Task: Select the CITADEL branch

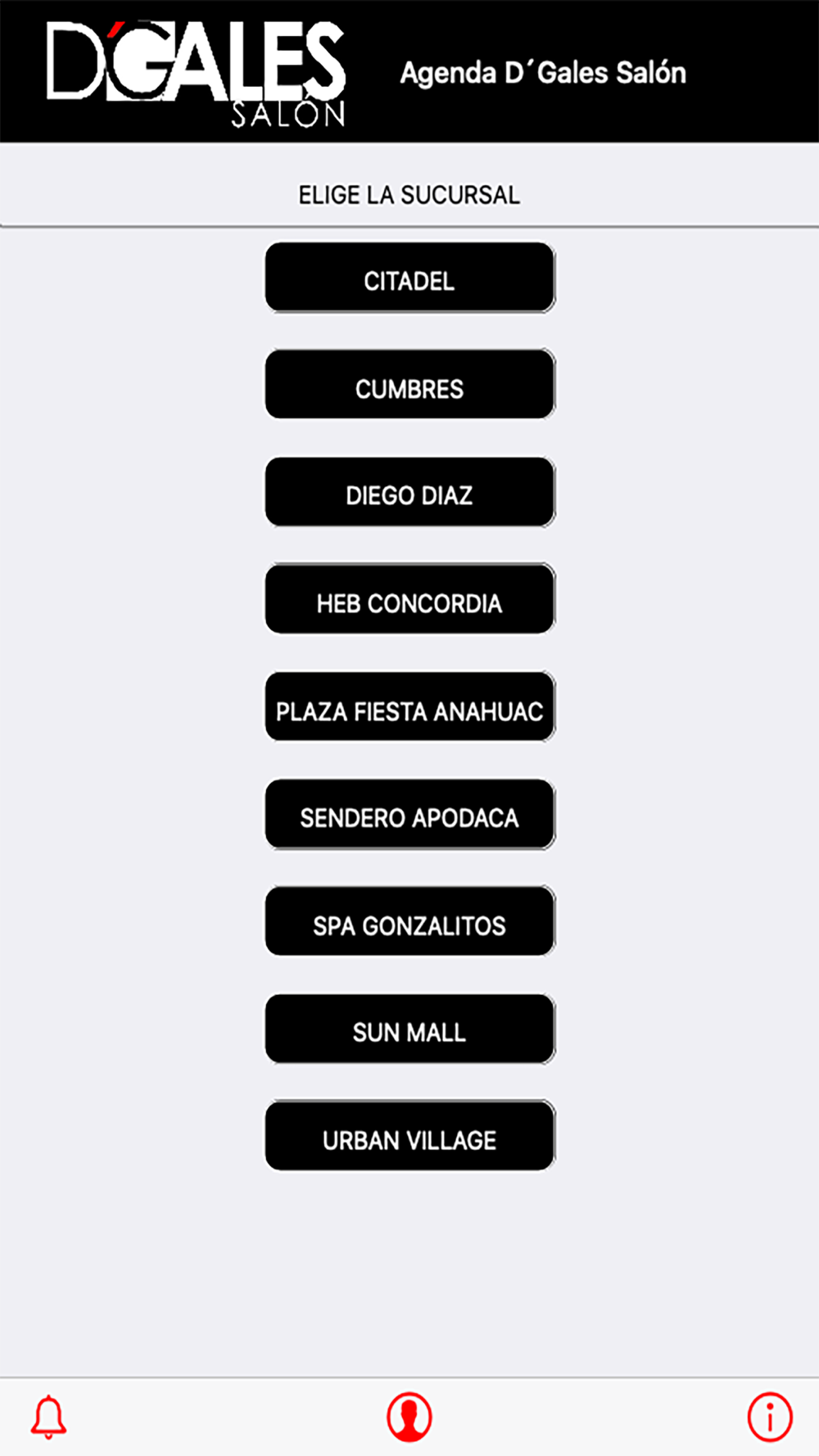Action: 409,278
